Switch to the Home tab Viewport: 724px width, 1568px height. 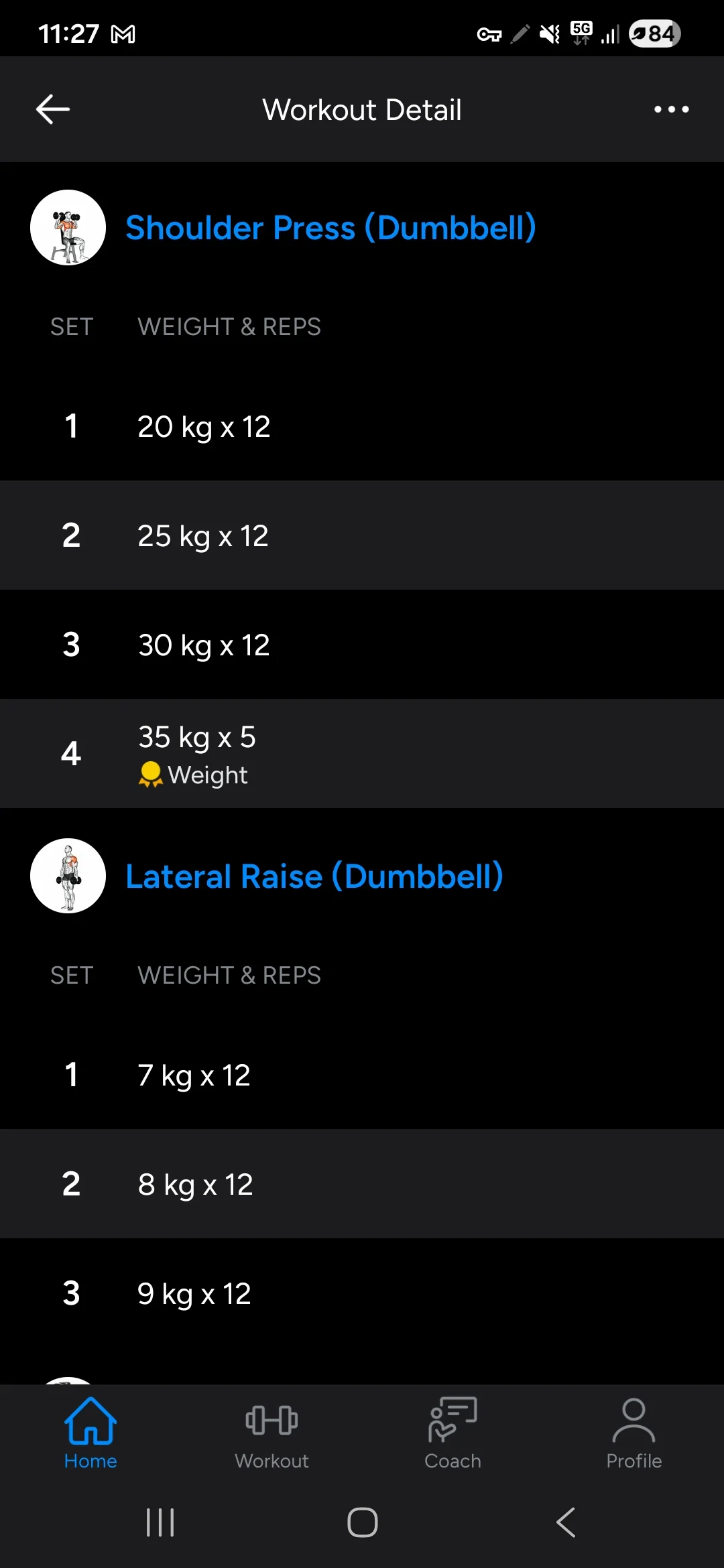click(x=90, y=1433)
